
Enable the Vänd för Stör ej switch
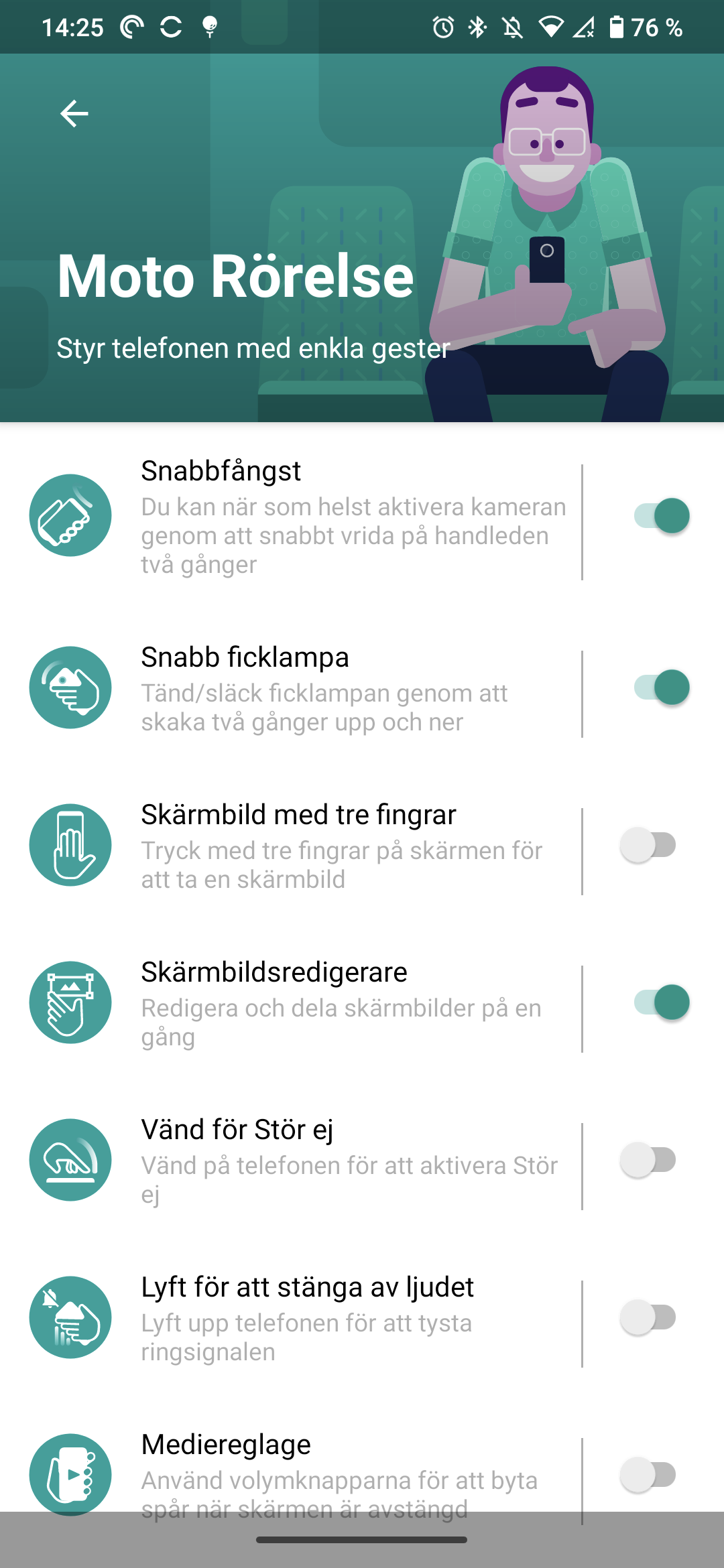point(648,1160)
